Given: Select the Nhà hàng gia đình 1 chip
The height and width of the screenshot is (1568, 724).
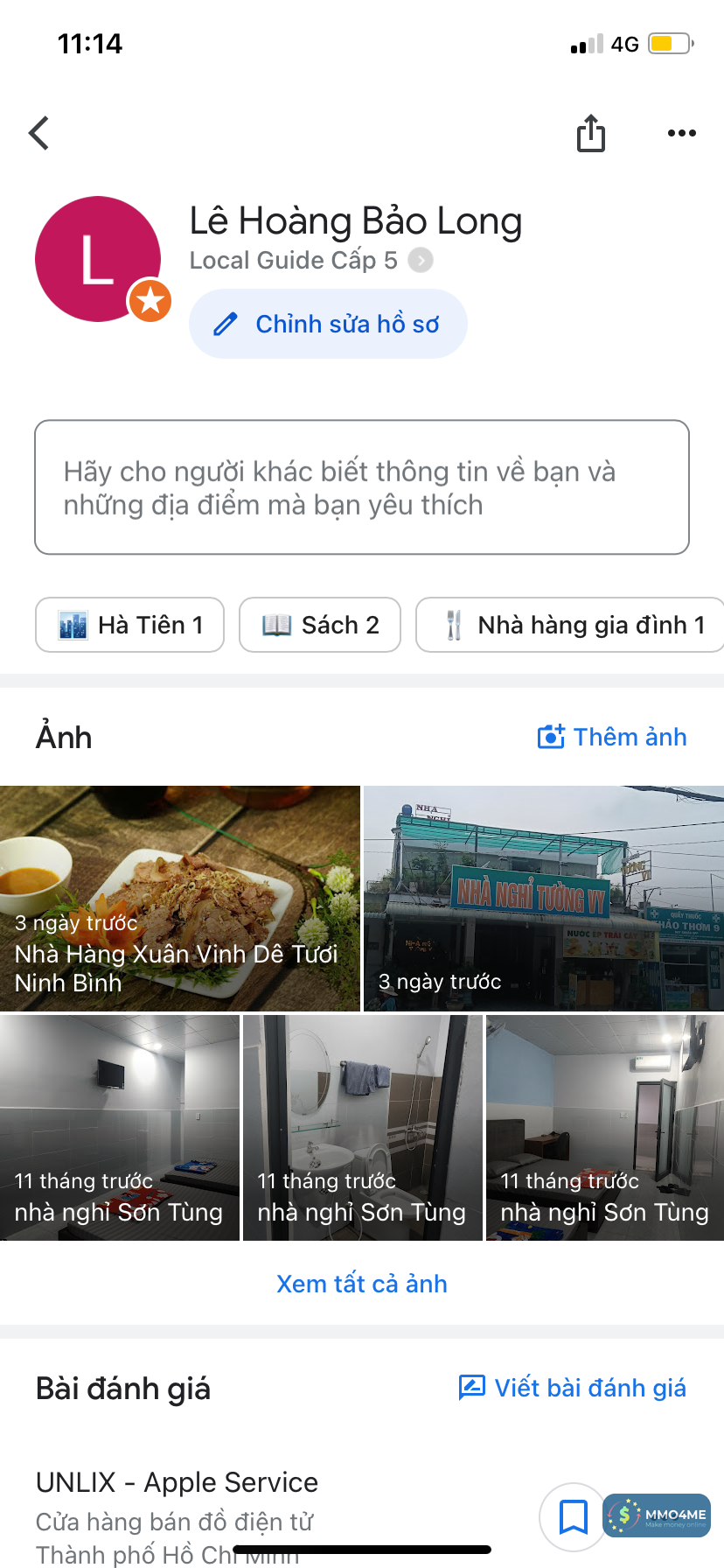Looking at the screenshot, I should point(573,625).
